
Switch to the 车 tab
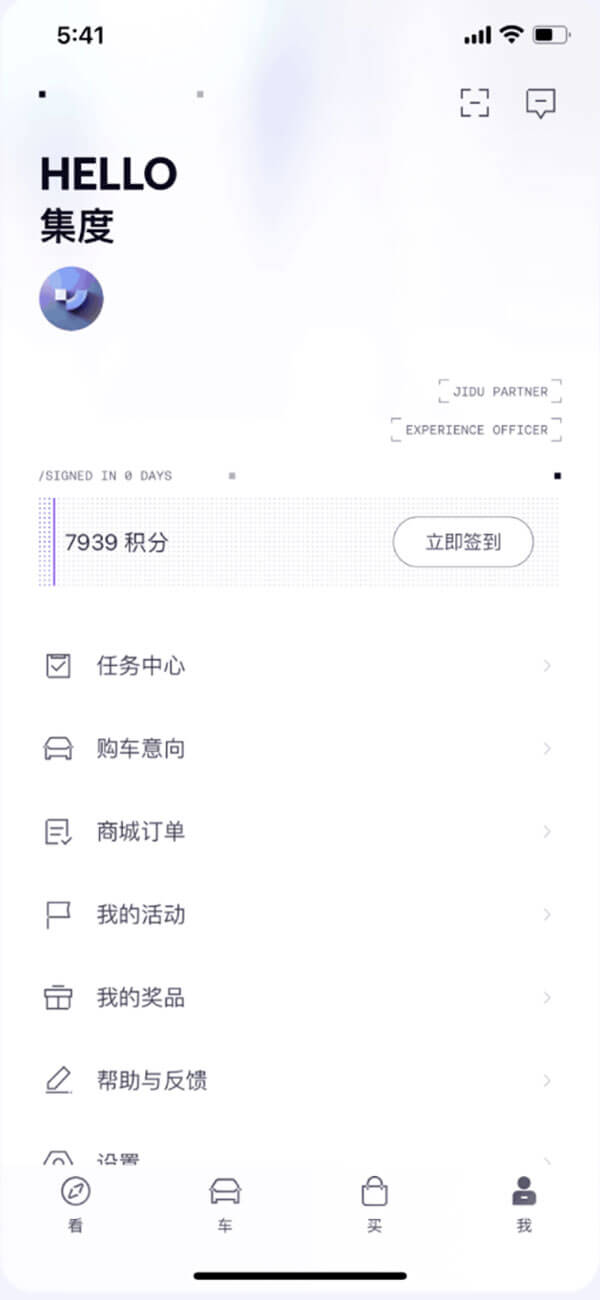pos(225,1204)
